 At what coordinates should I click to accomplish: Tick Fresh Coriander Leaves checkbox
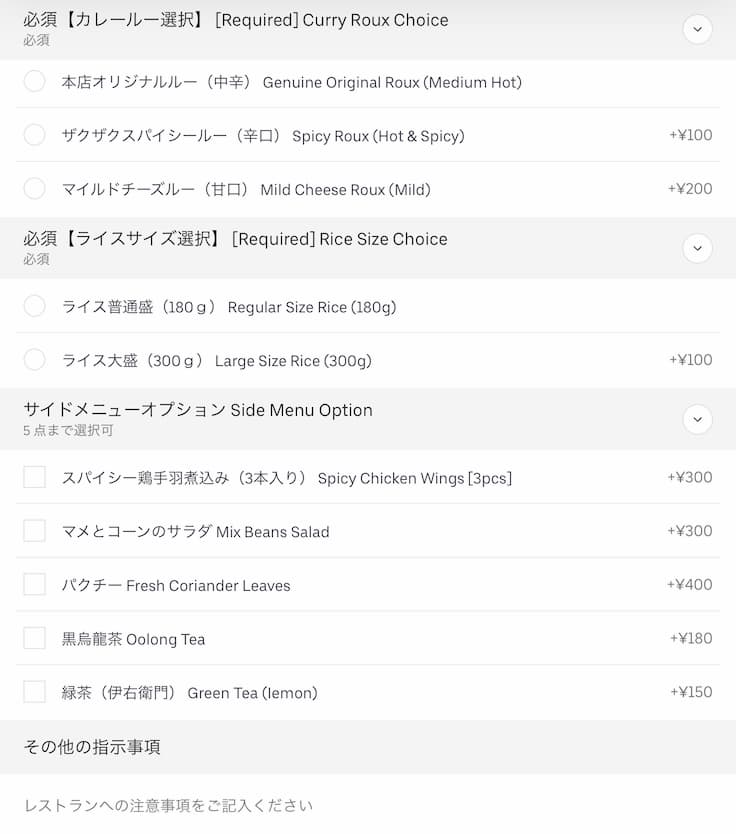pos(35,585)
